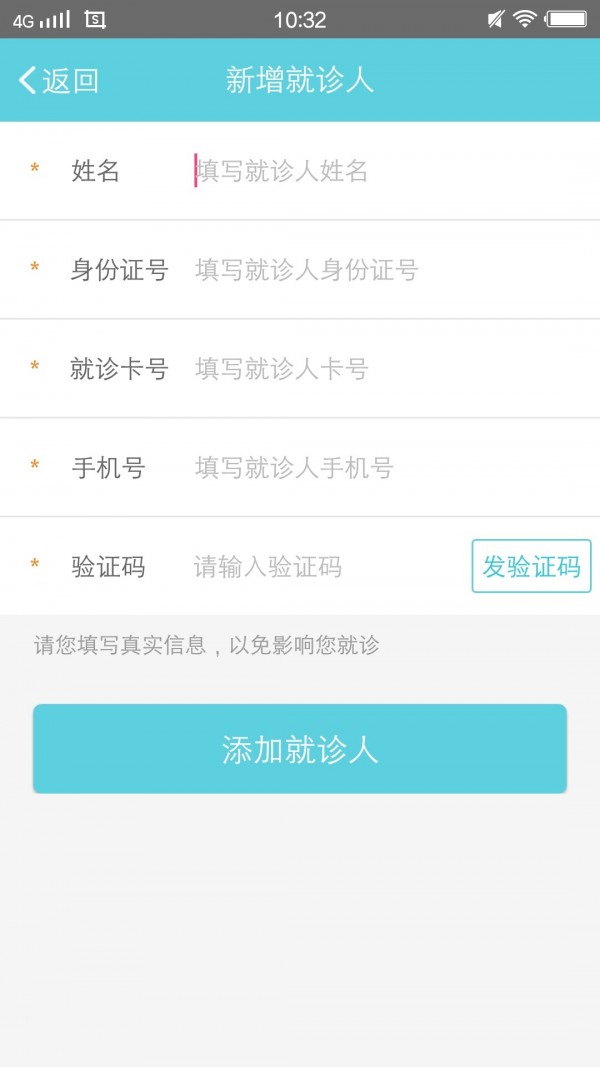The height and width of the screenshot is (1067, 600).
Task: Send verification code with 发验证码
Action: point(531,567)
